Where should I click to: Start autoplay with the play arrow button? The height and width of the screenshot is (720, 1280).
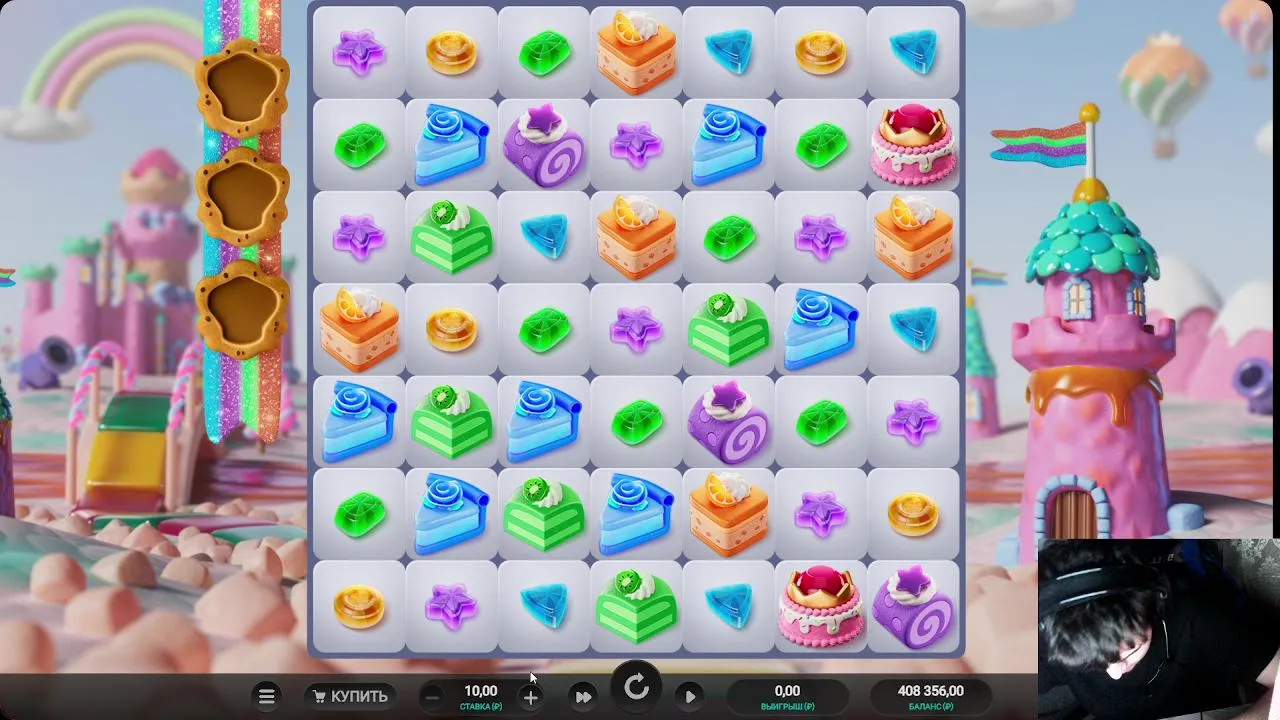pyautogui.click(x=689, y=696)
